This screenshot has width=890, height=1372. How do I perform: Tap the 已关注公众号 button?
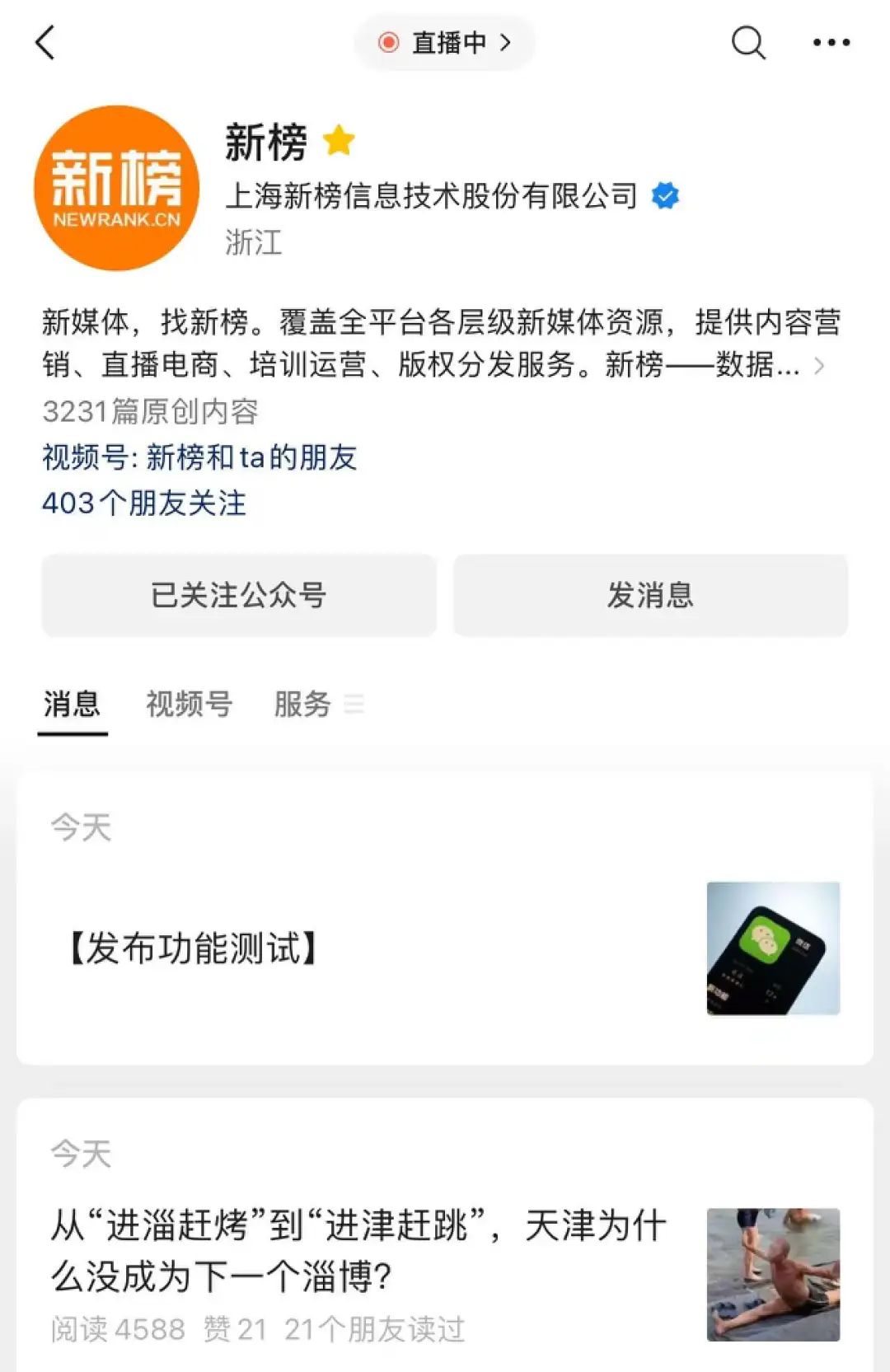coord(239,595)
